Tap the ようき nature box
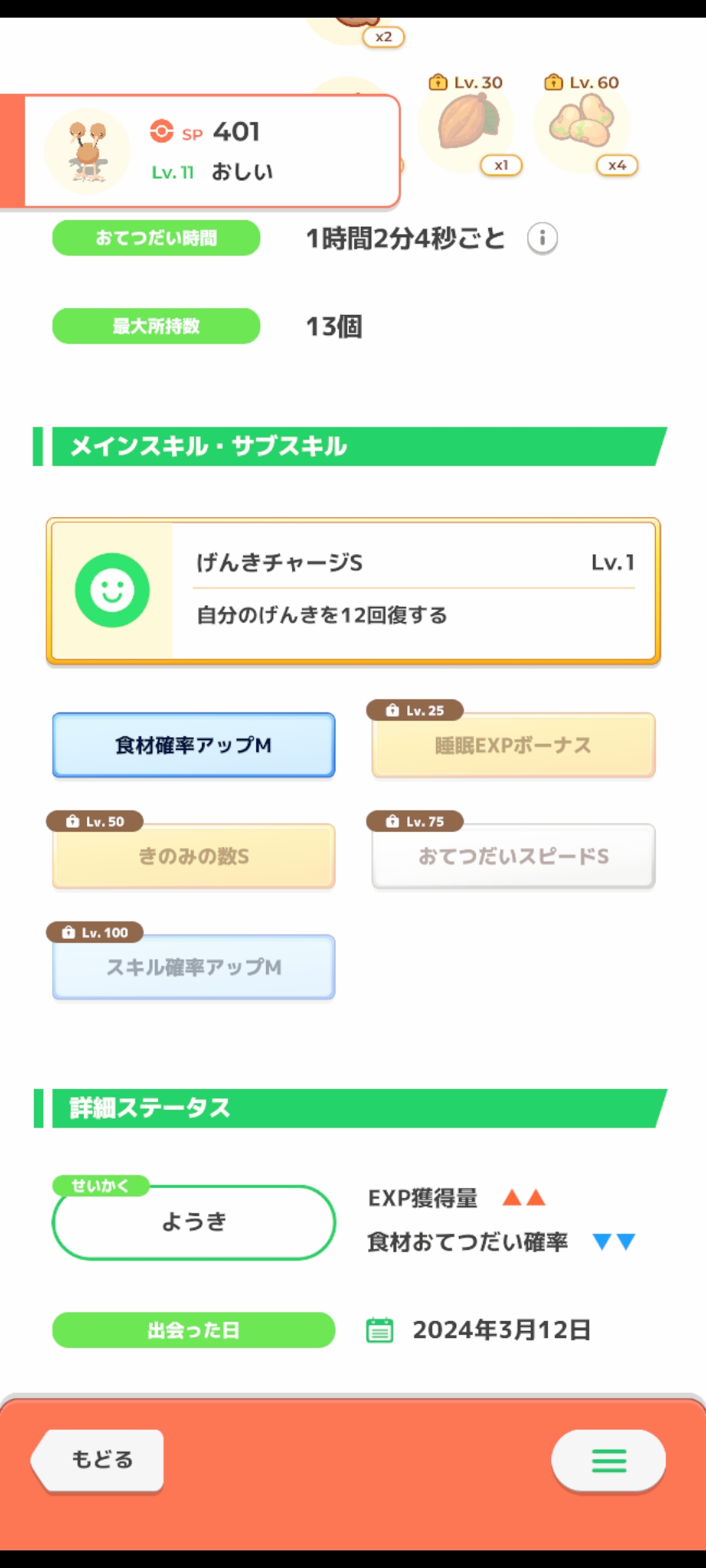 (x=193, y=1222)
